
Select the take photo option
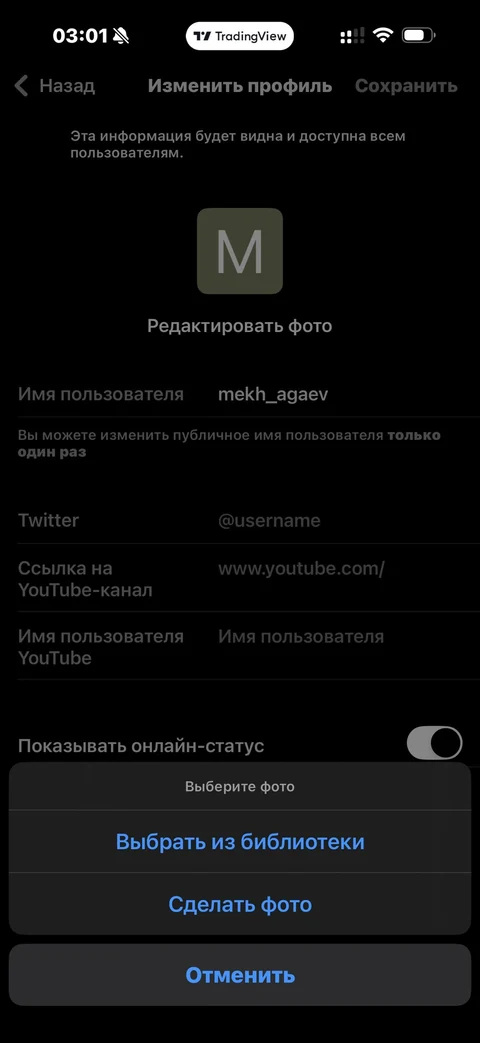[240, 904]
